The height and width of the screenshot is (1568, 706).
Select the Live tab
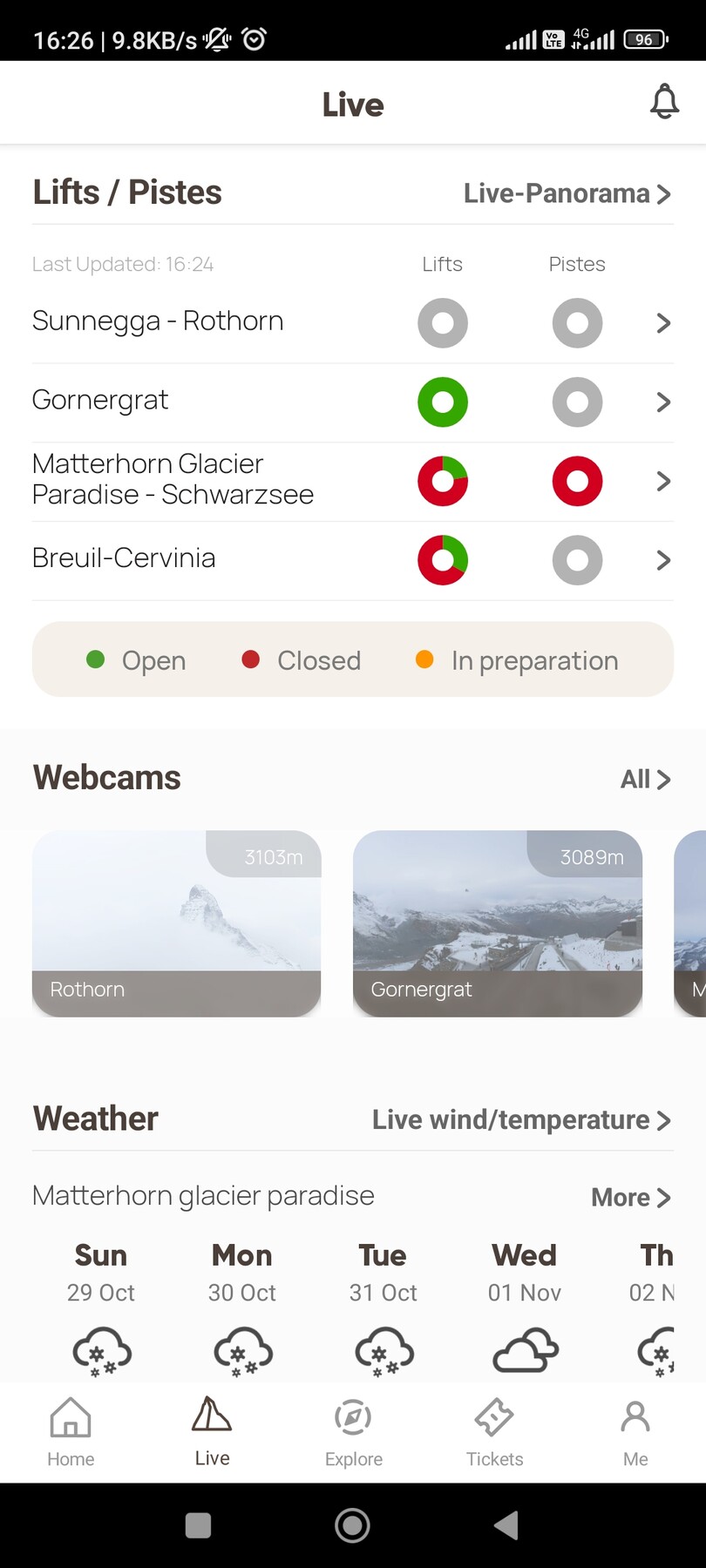(x=212, y=1432)
